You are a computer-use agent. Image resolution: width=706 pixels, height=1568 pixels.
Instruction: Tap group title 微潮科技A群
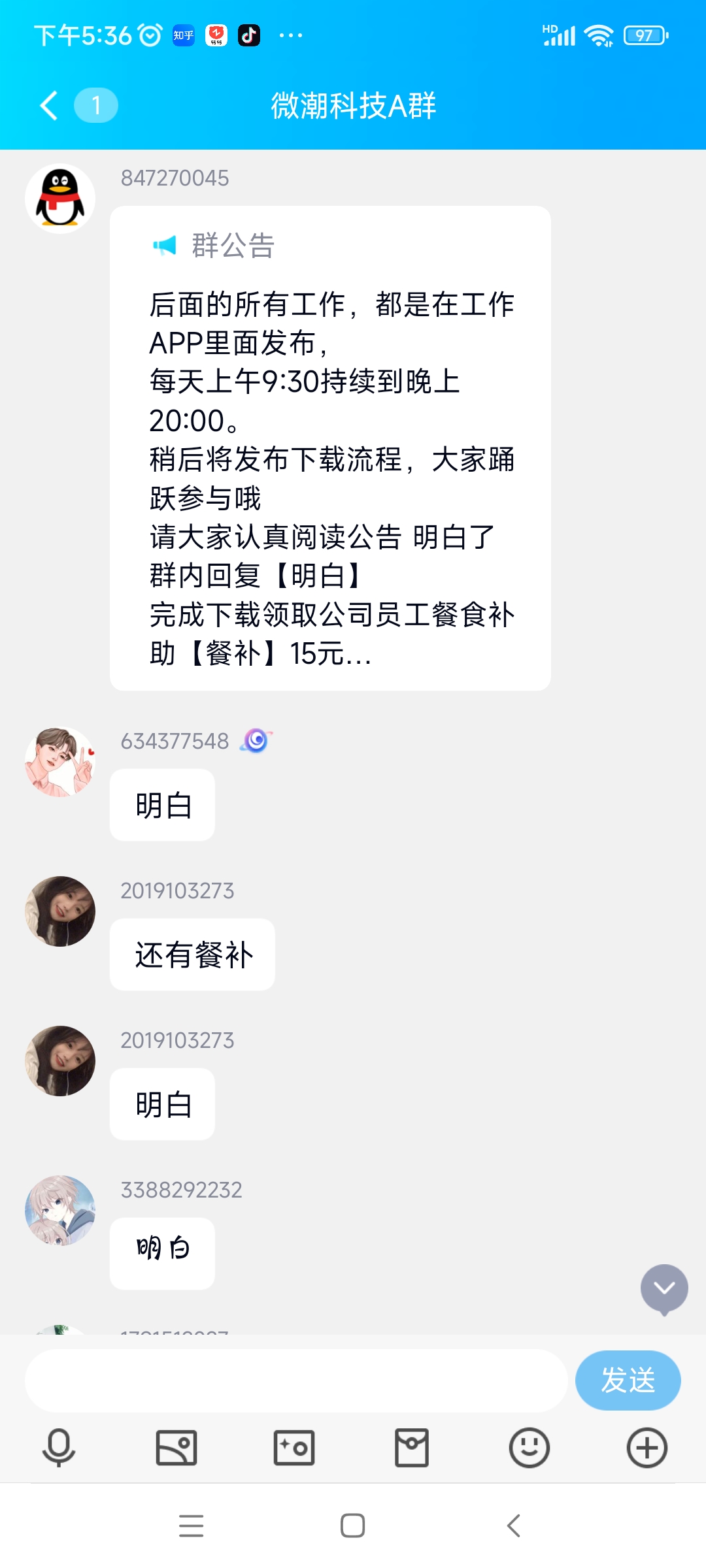[x=353, y=106]
